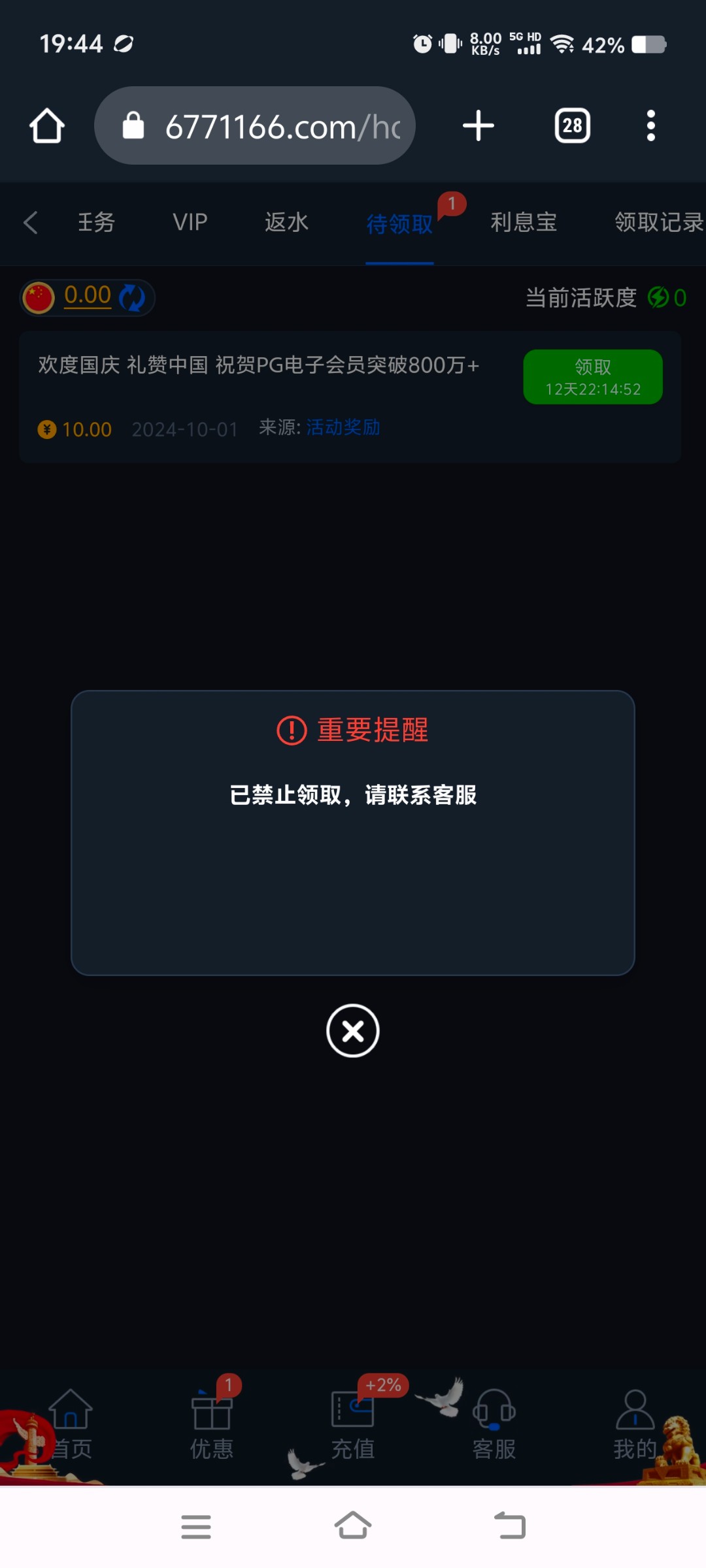
Task: Switch to the 任务 tab
Action: 96,222
